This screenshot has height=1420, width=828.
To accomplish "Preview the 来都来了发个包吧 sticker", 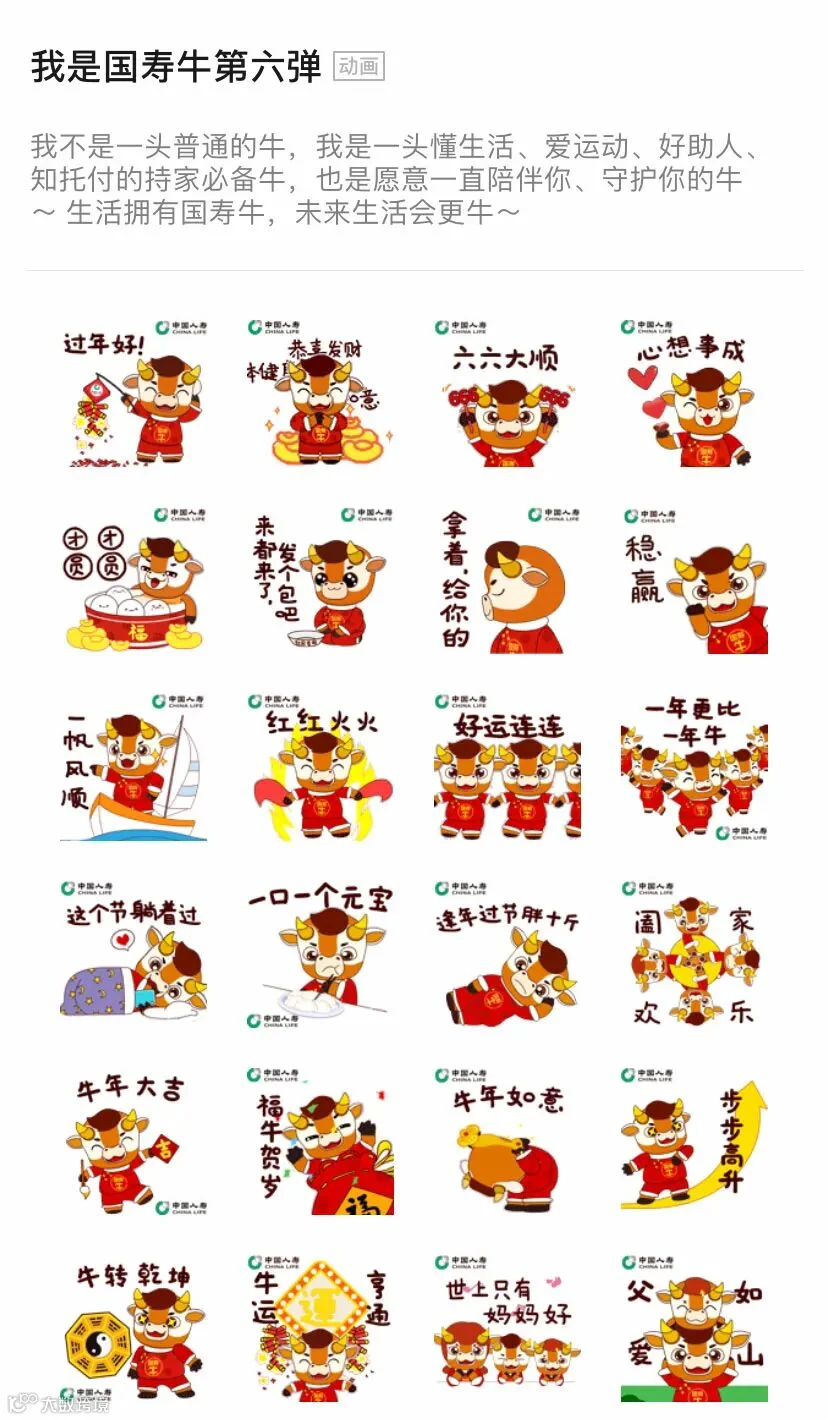I will [x=320, y=579].
